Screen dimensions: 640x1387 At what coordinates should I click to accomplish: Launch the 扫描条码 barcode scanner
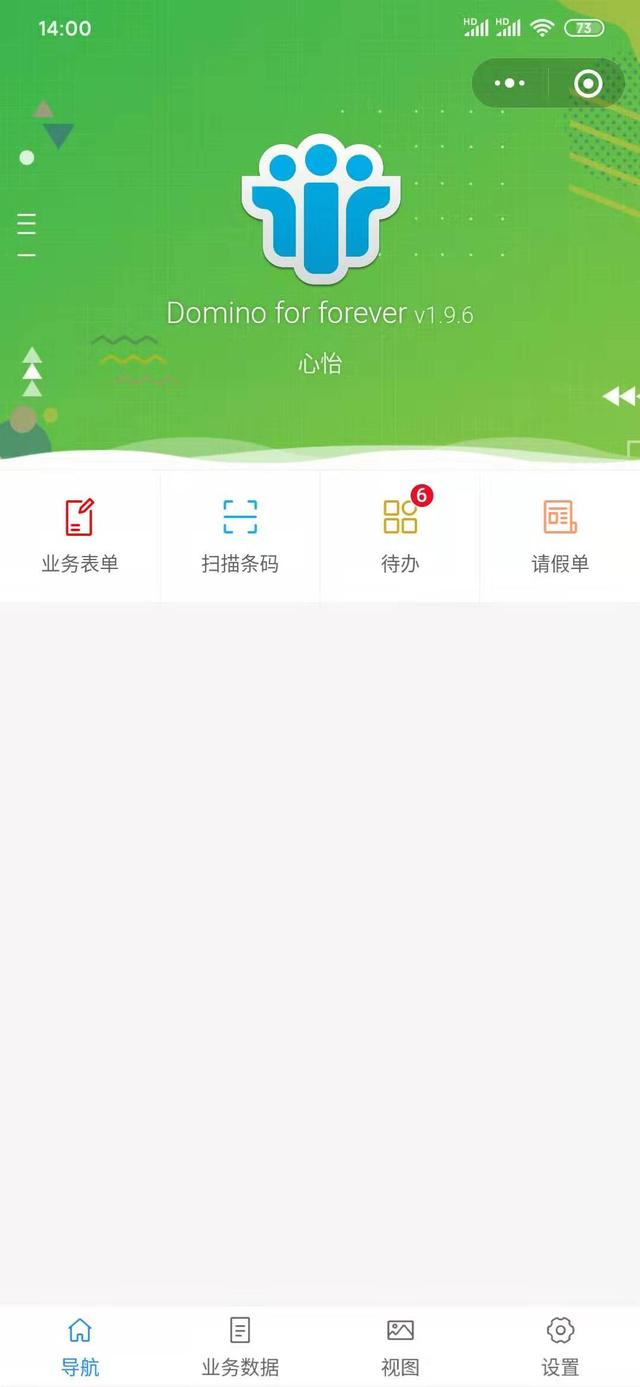click(240, 536)
